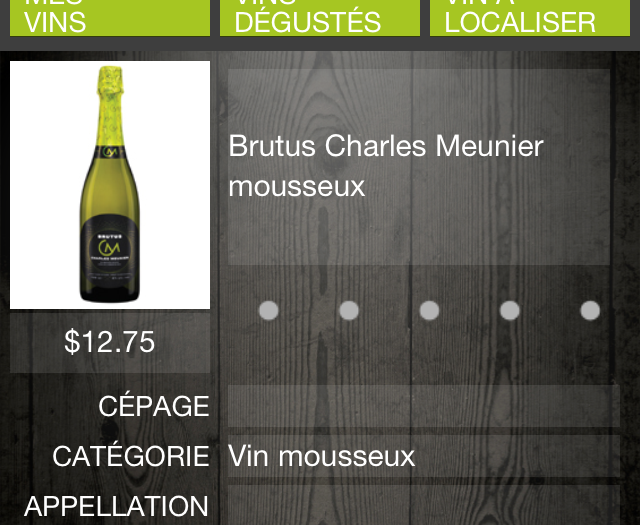
Task: Rate the wine one dot
Action: (x=268, y=311)
